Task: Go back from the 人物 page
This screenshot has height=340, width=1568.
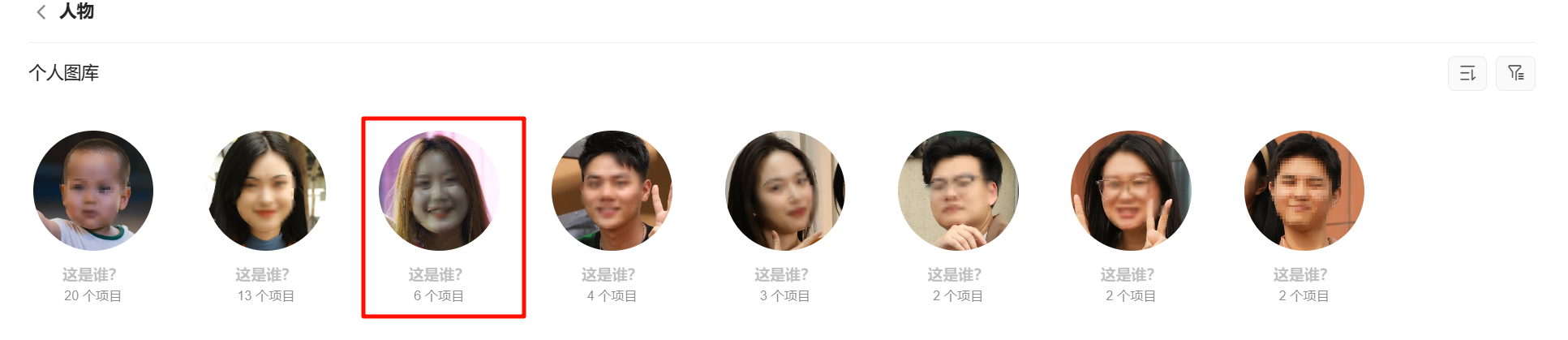Action: [41, 12]
